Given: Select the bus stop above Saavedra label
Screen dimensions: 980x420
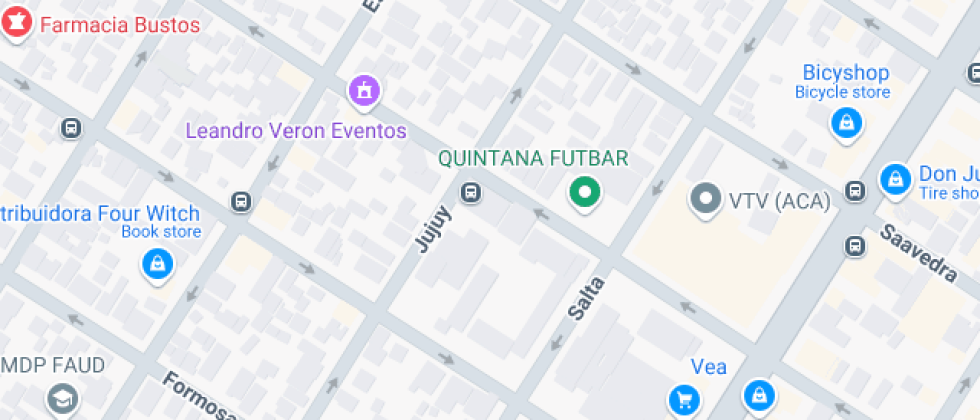Looking at the screenshot, I should [x=855, y=246].
